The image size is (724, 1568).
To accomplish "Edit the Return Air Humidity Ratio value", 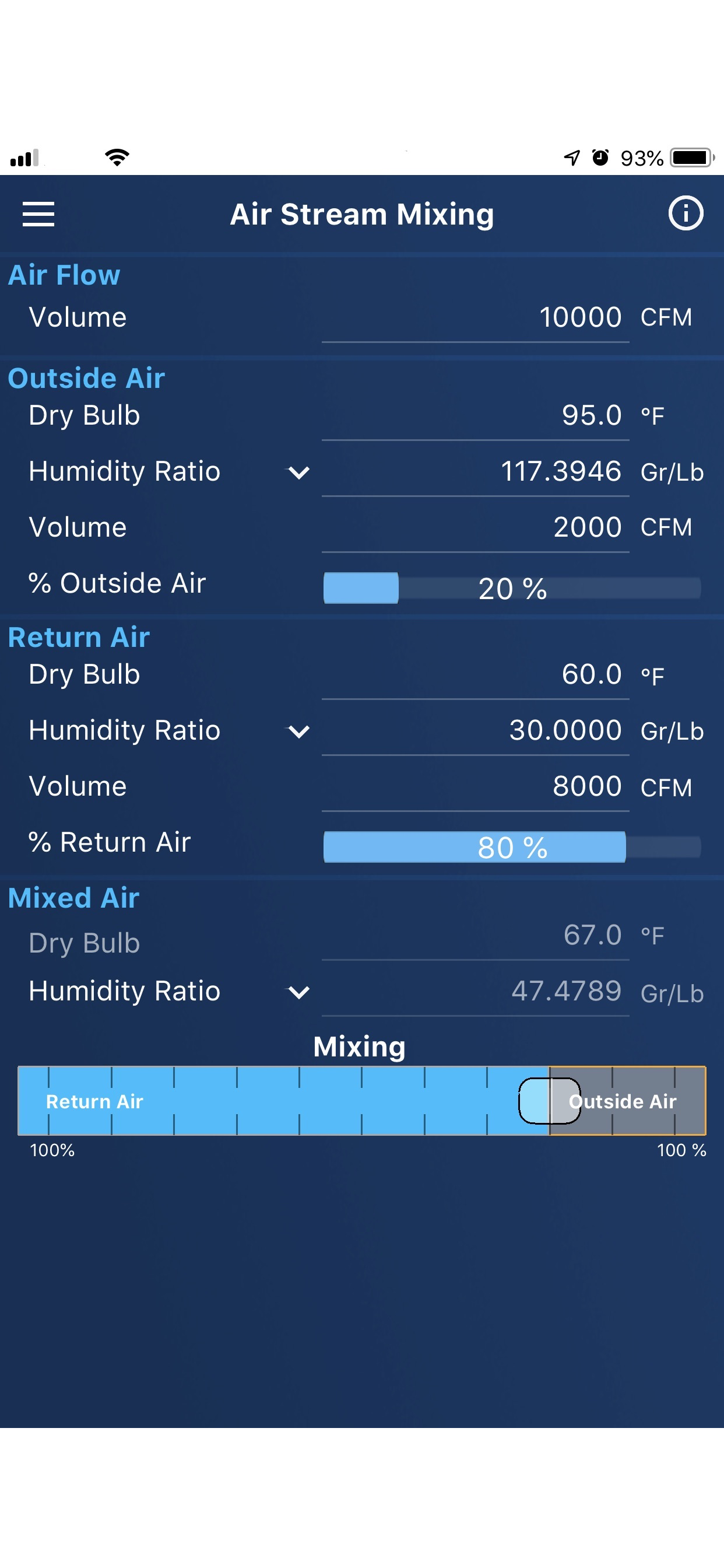I will pyautogui.click(x=475, y=731).
